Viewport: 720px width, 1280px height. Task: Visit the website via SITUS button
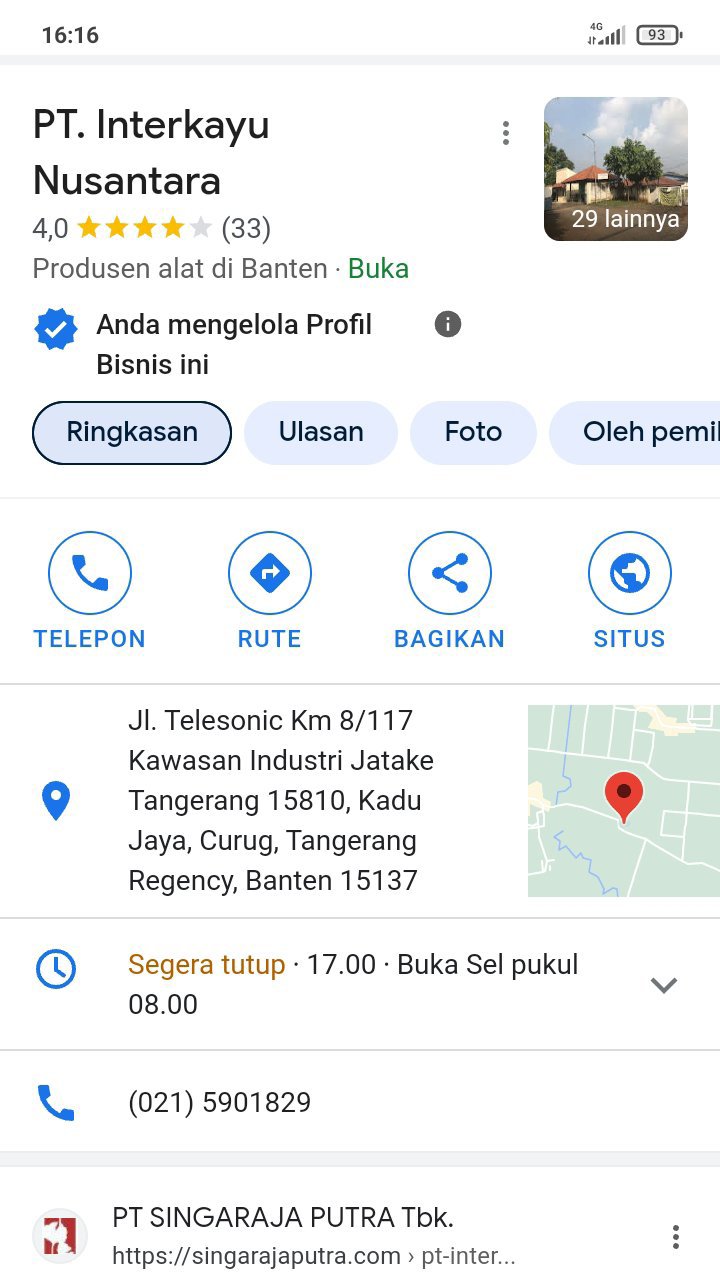coord(630,590)
